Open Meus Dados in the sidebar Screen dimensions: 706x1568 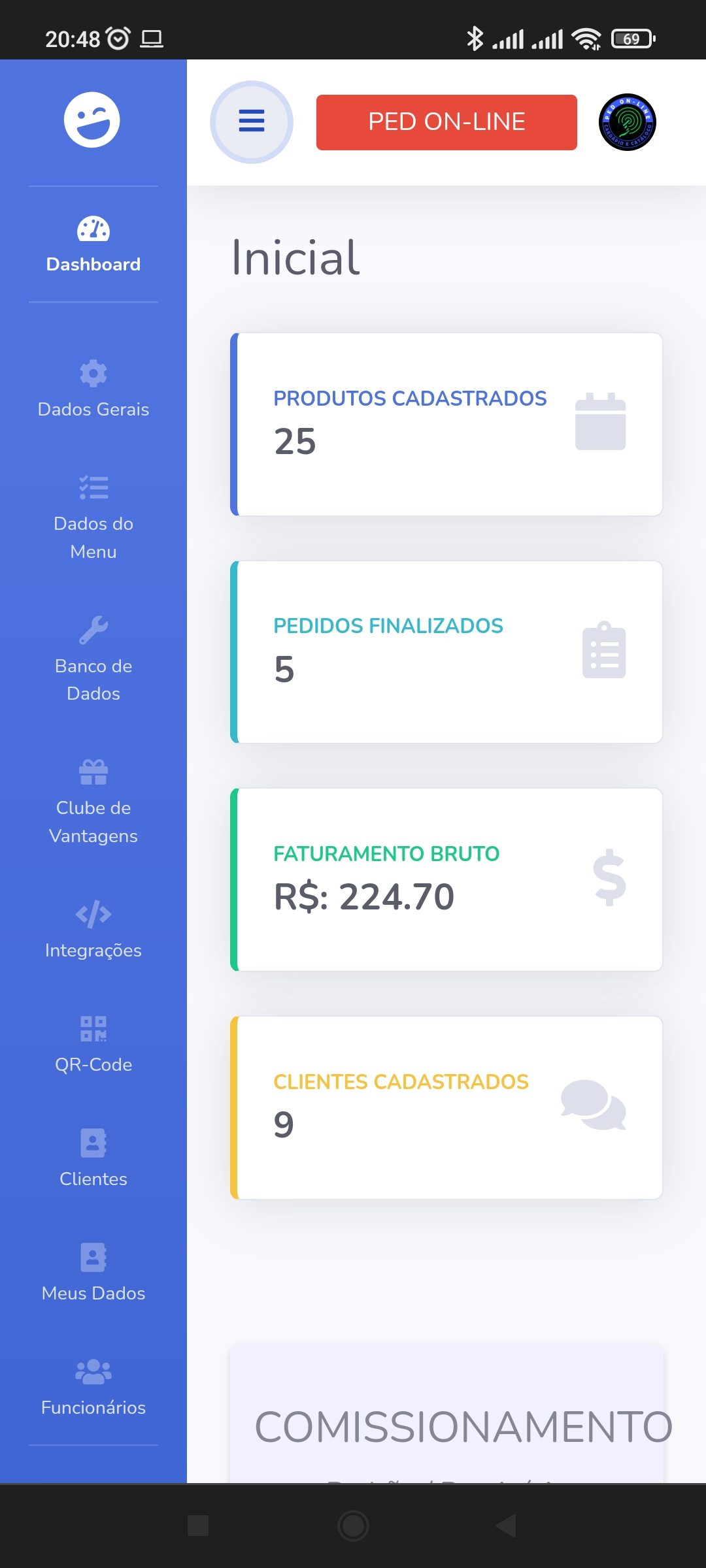[x=93, y=1273]
